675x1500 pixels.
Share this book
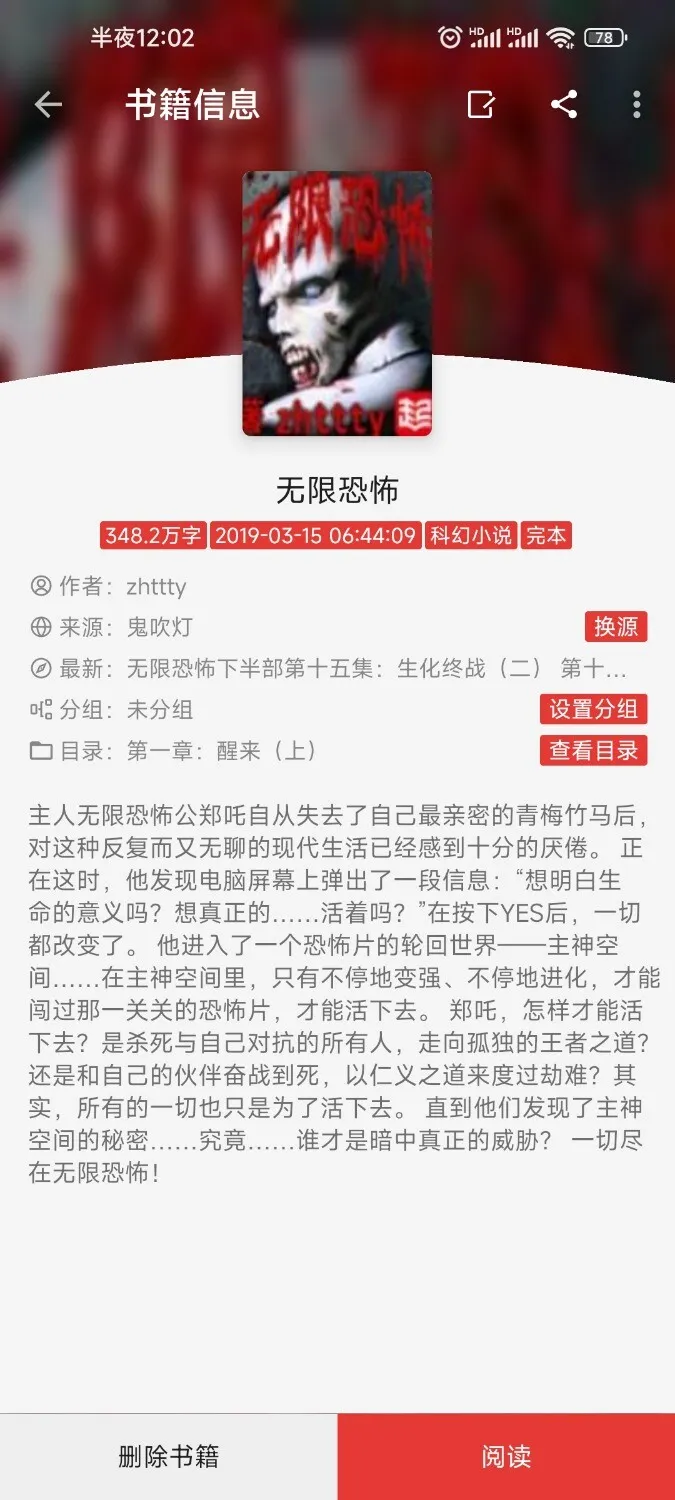pyautogui.click(x=564, y=105)
